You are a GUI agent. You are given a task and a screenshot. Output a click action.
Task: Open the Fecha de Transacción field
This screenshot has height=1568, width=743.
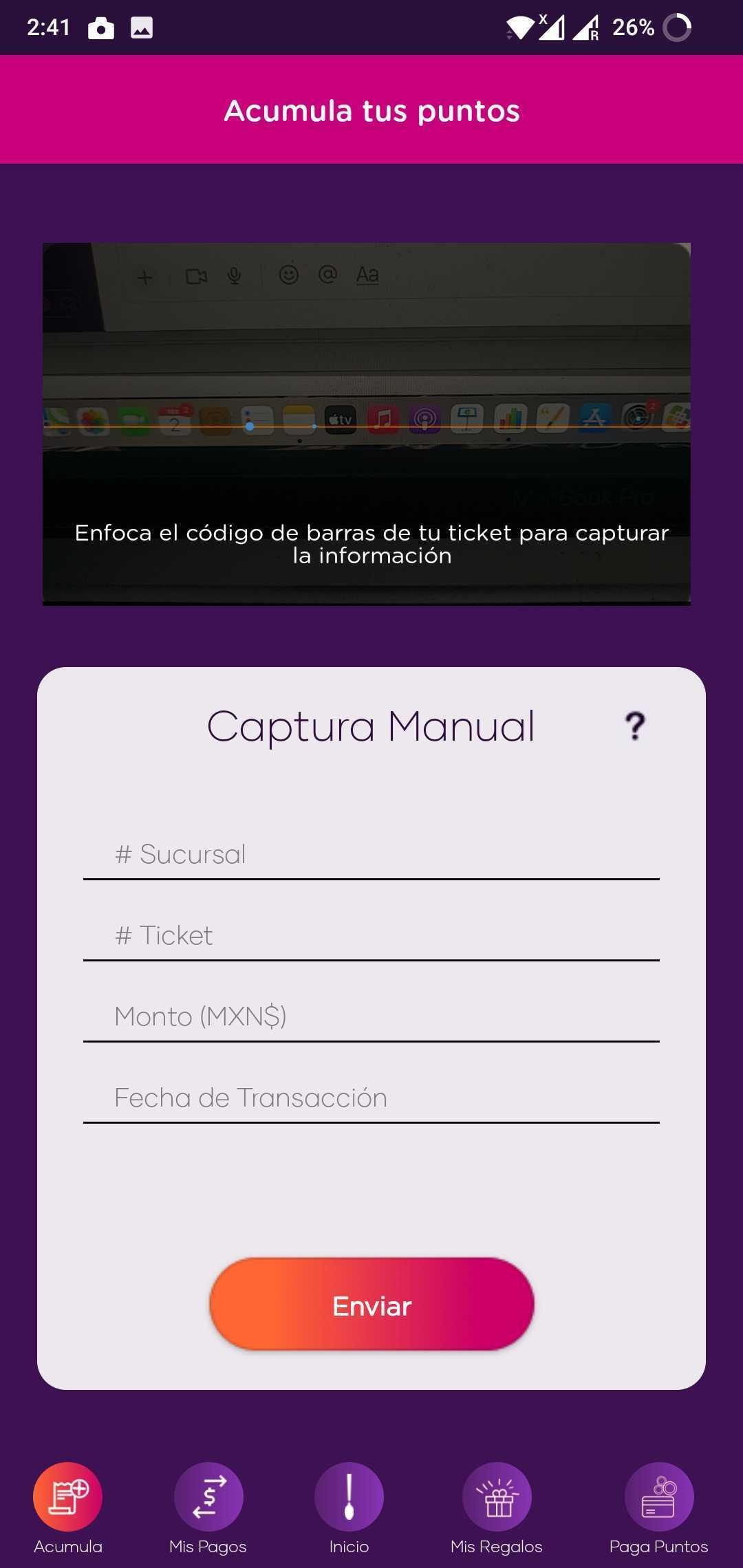tap(371, 1098)
